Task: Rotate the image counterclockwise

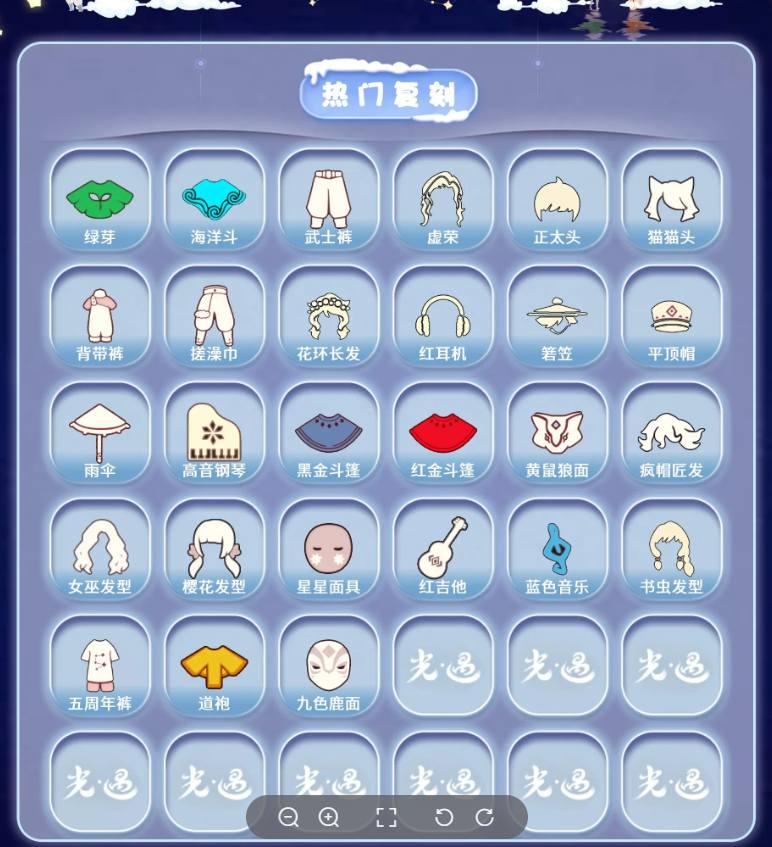Action: point(445,817)
